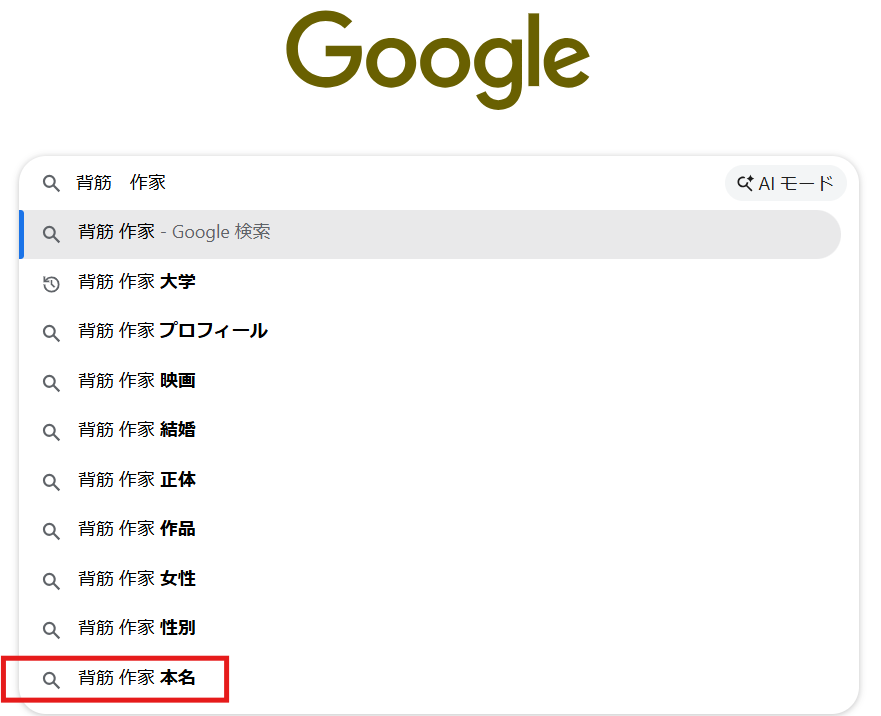Image resolution: width=881 pixels, height=716 pixels.
Task: Pick the suggestion 背筋 作家 映画
Action: 430,381
